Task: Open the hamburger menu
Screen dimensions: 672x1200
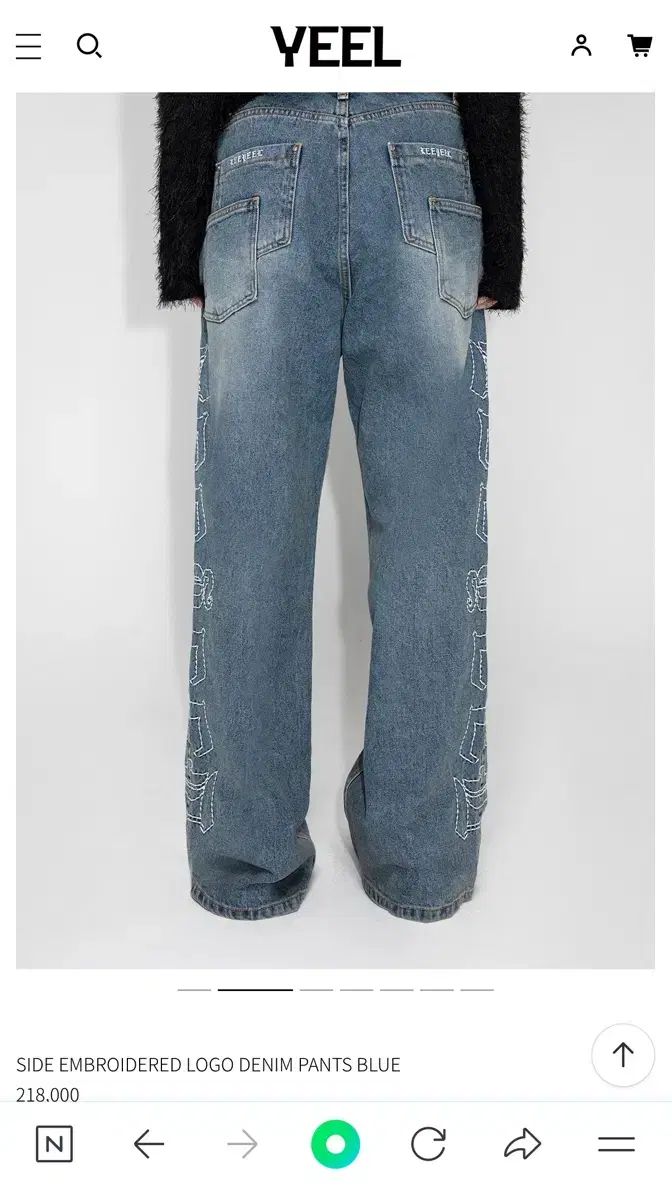Action: point(28,46)
